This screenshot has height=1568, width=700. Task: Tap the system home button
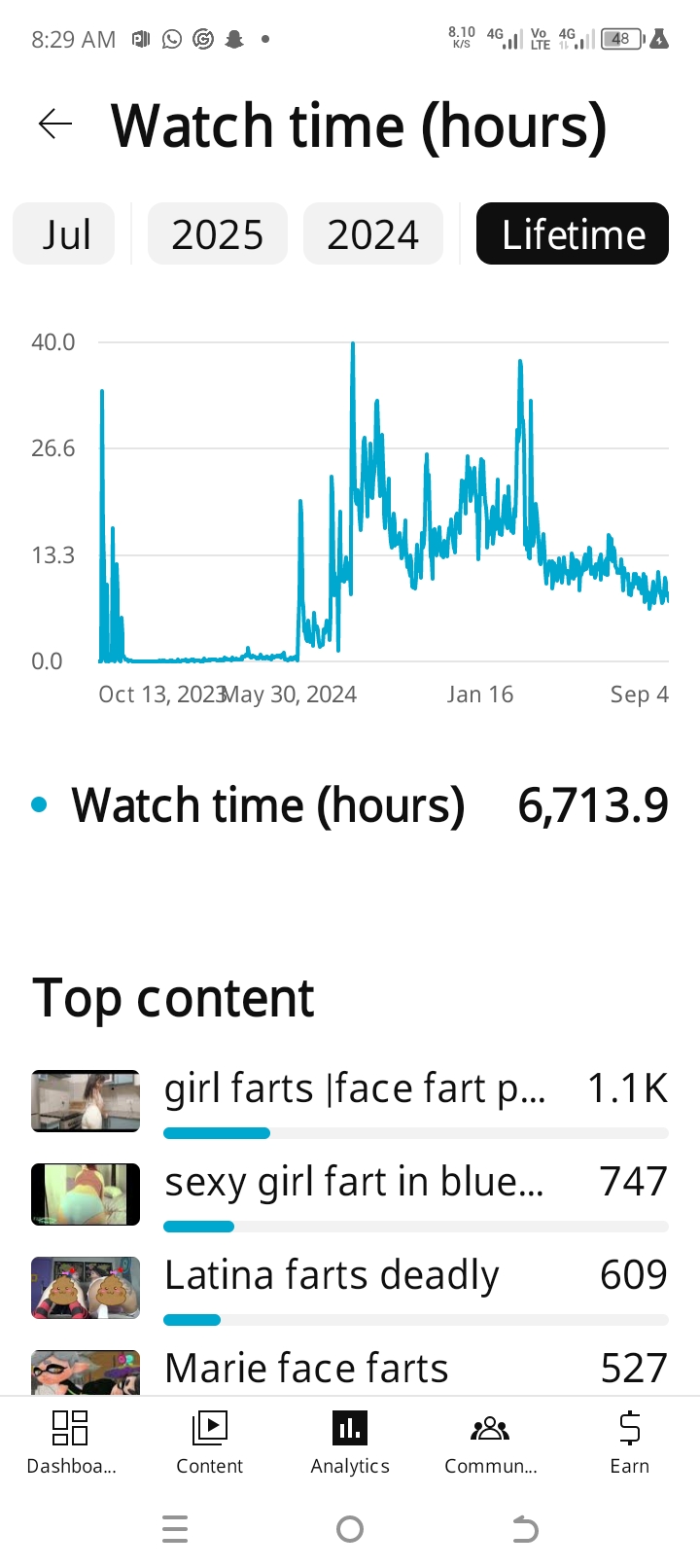[350, 1530]
